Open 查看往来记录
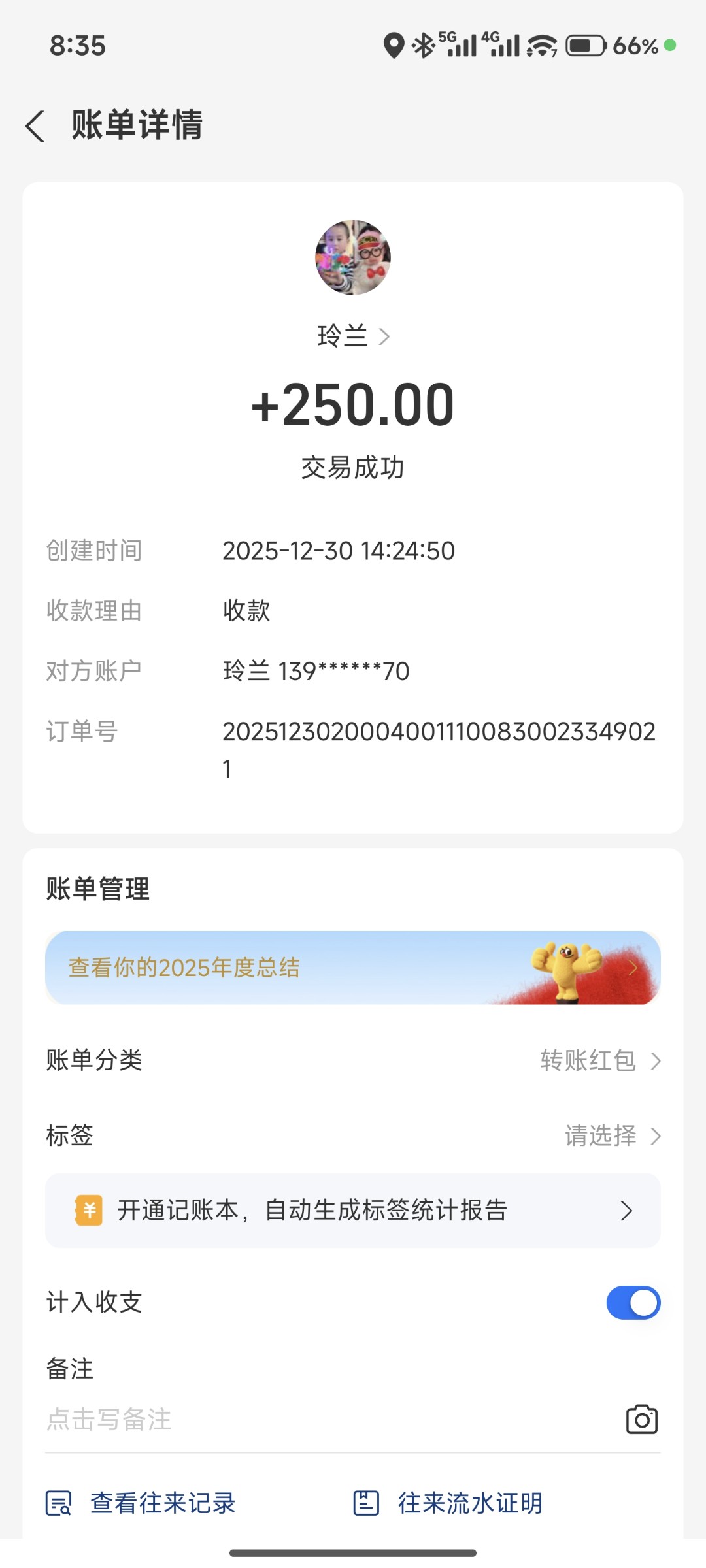The width and height of the screenshot is (706, 1568). pos(141,1503)
